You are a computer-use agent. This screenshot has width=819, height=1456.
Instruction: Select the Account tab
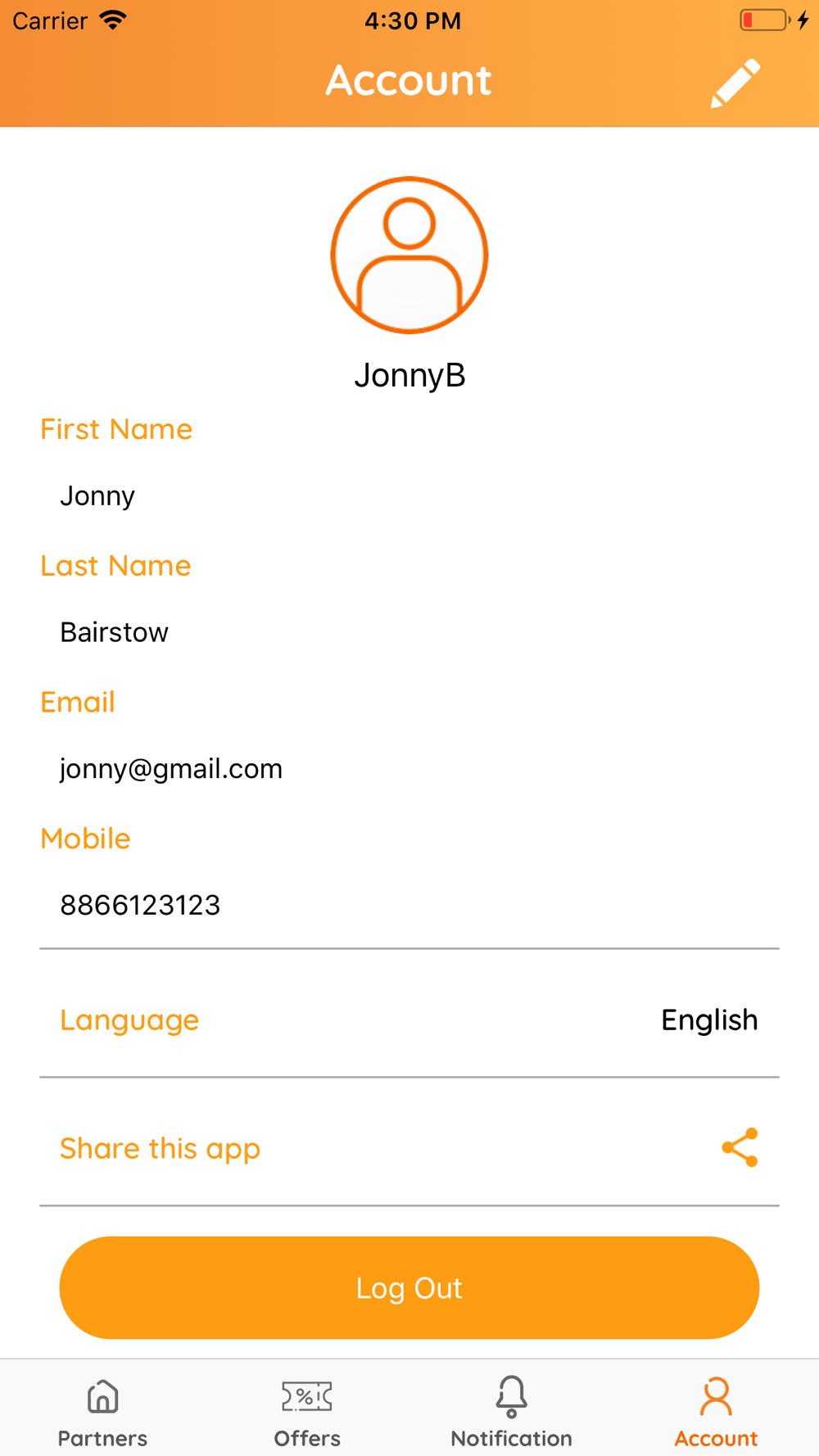(x=716, y=1412)
